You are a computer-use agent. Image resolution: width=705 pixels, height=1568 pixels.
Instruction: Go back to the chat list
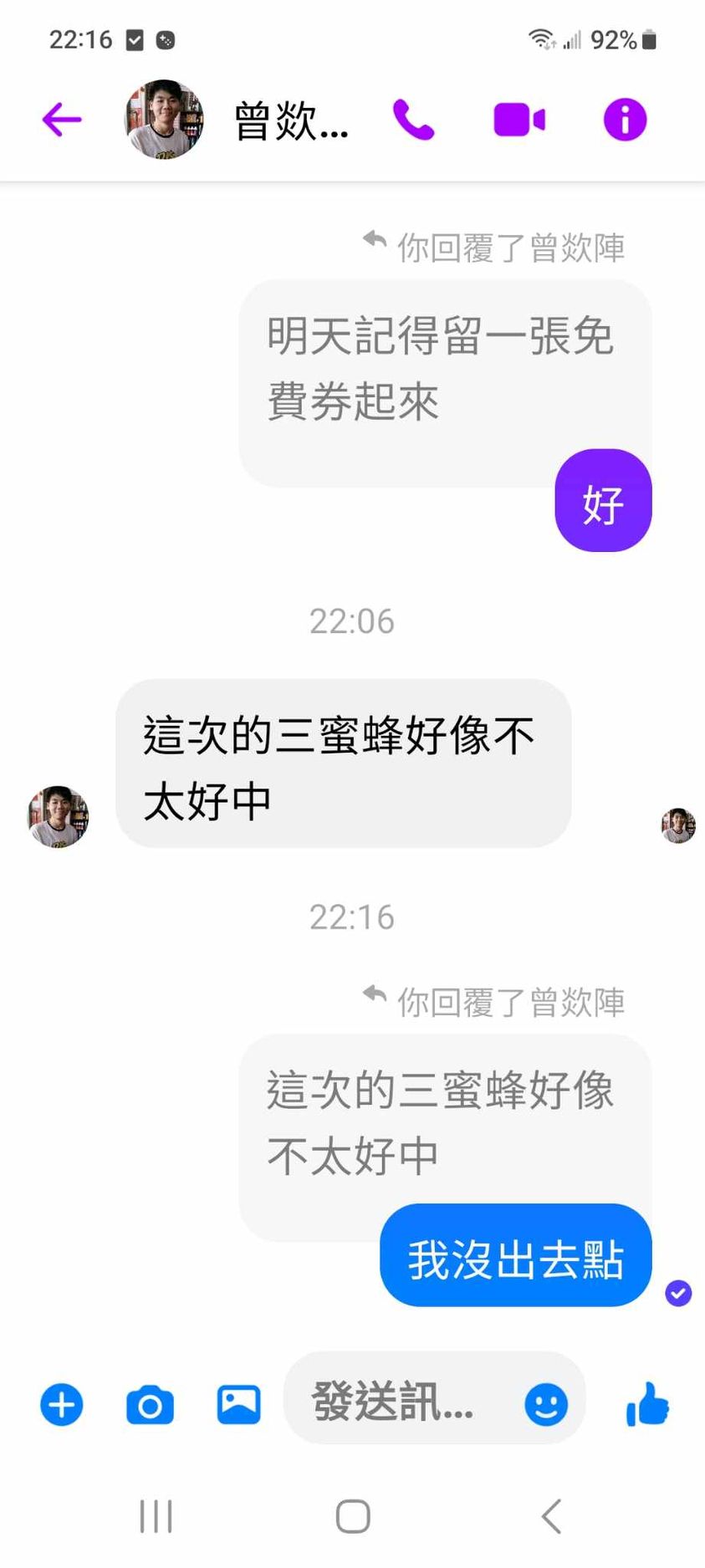point(62,120)
